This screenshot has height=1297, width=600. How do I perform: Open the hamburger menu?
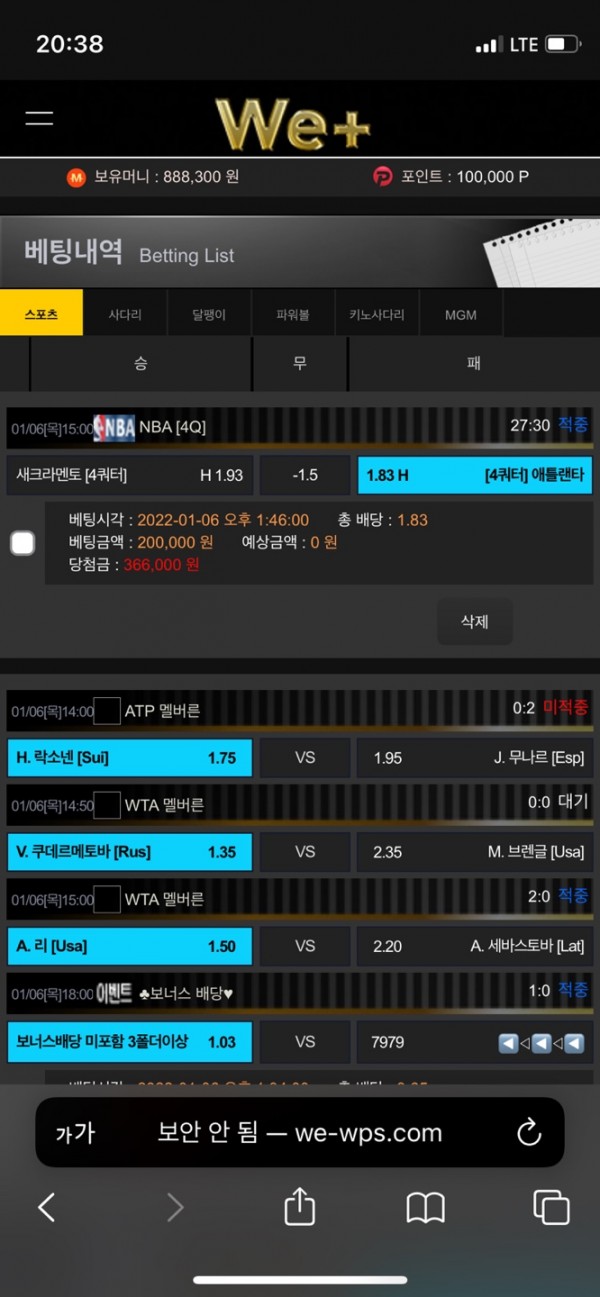click(39, 118)
